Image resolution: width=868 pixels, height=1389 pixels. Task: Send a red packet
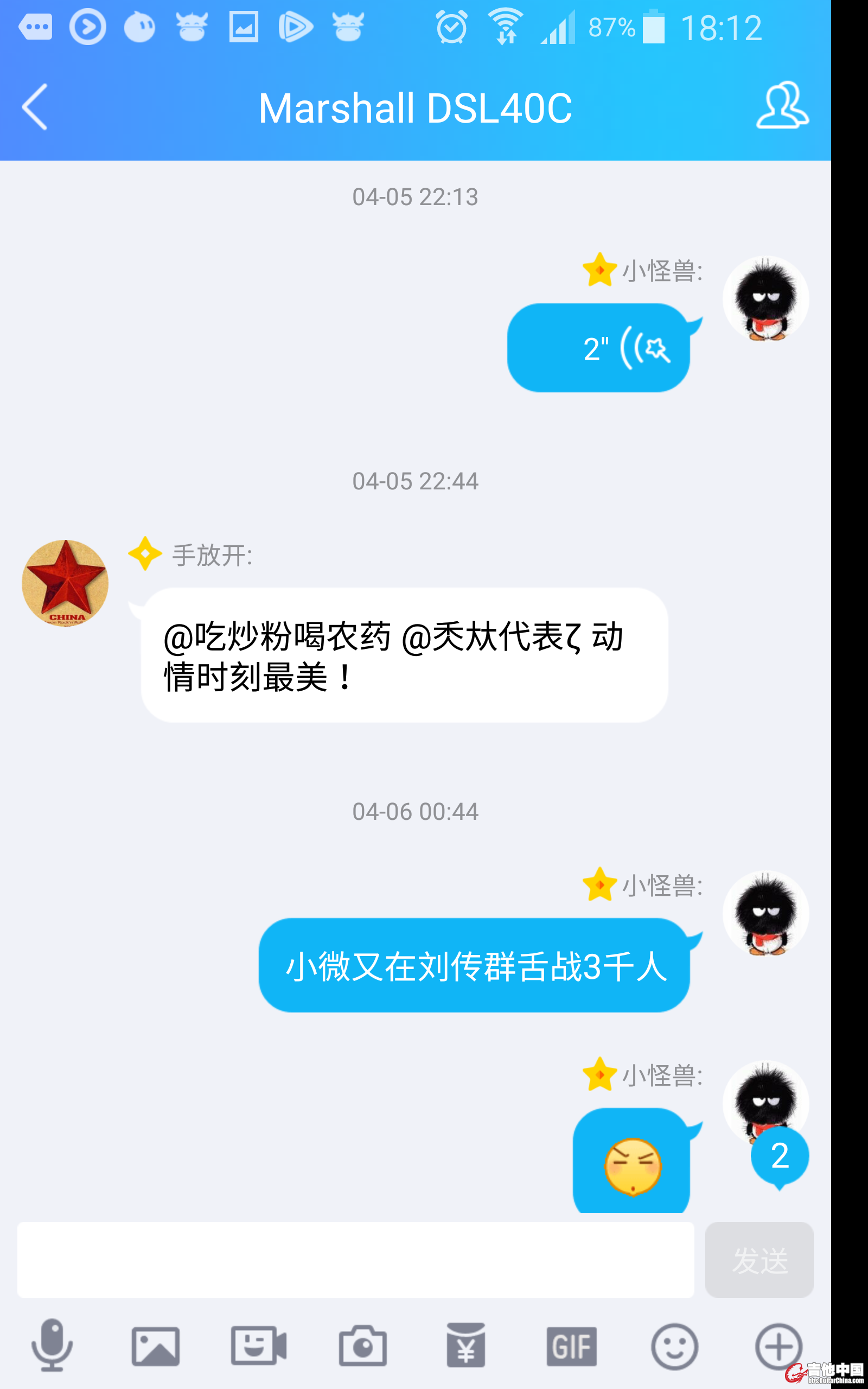(x=465, y=1346)
